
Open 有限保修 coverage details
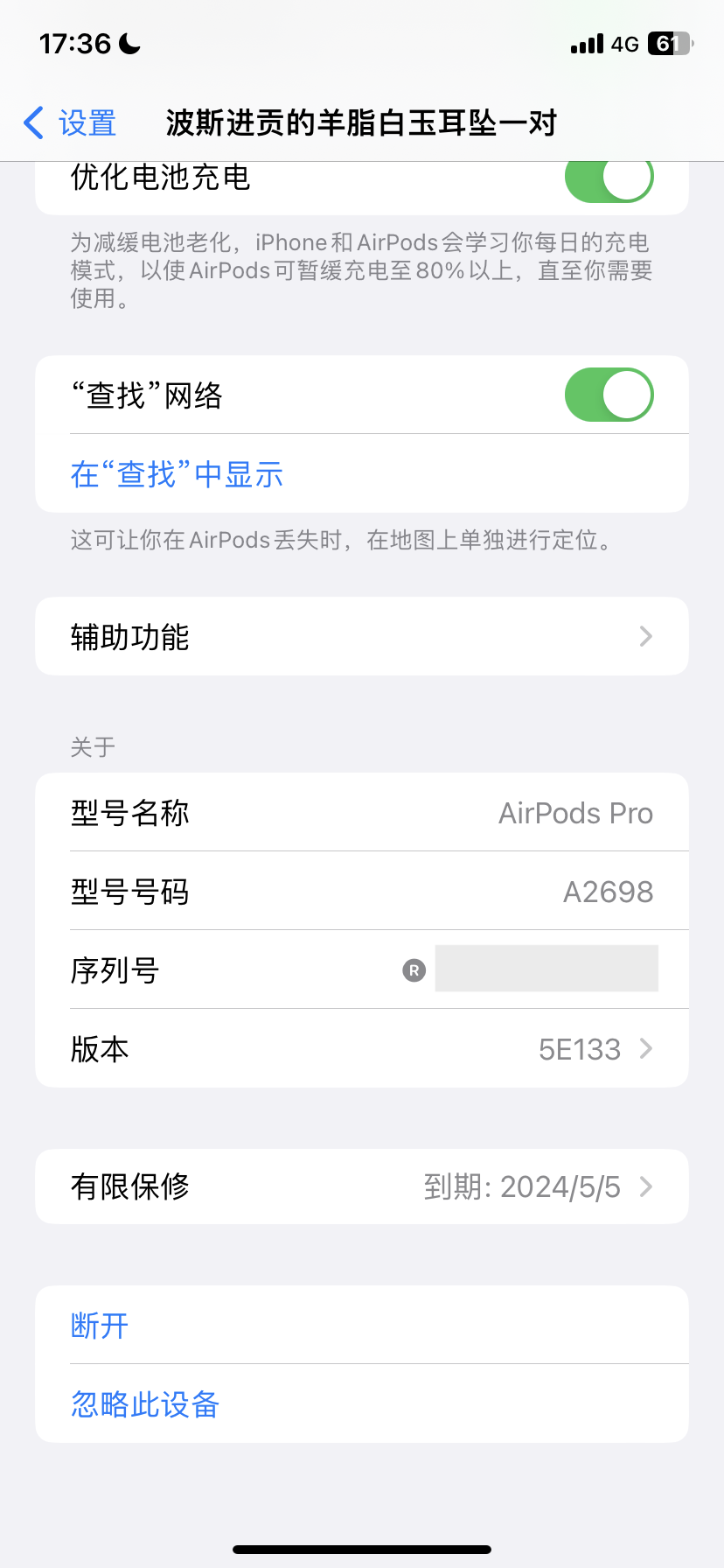tap(362, 1186)
